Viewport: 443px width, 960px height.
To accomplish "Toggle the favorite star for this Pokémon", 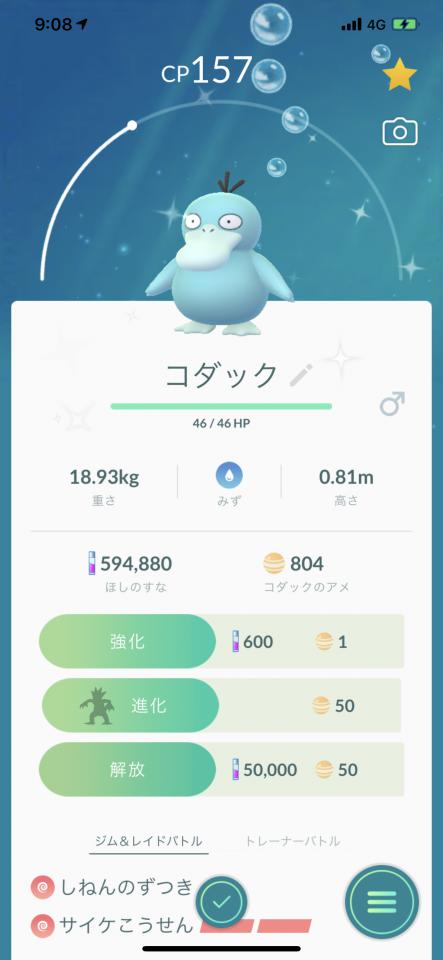I will [400, 75].
